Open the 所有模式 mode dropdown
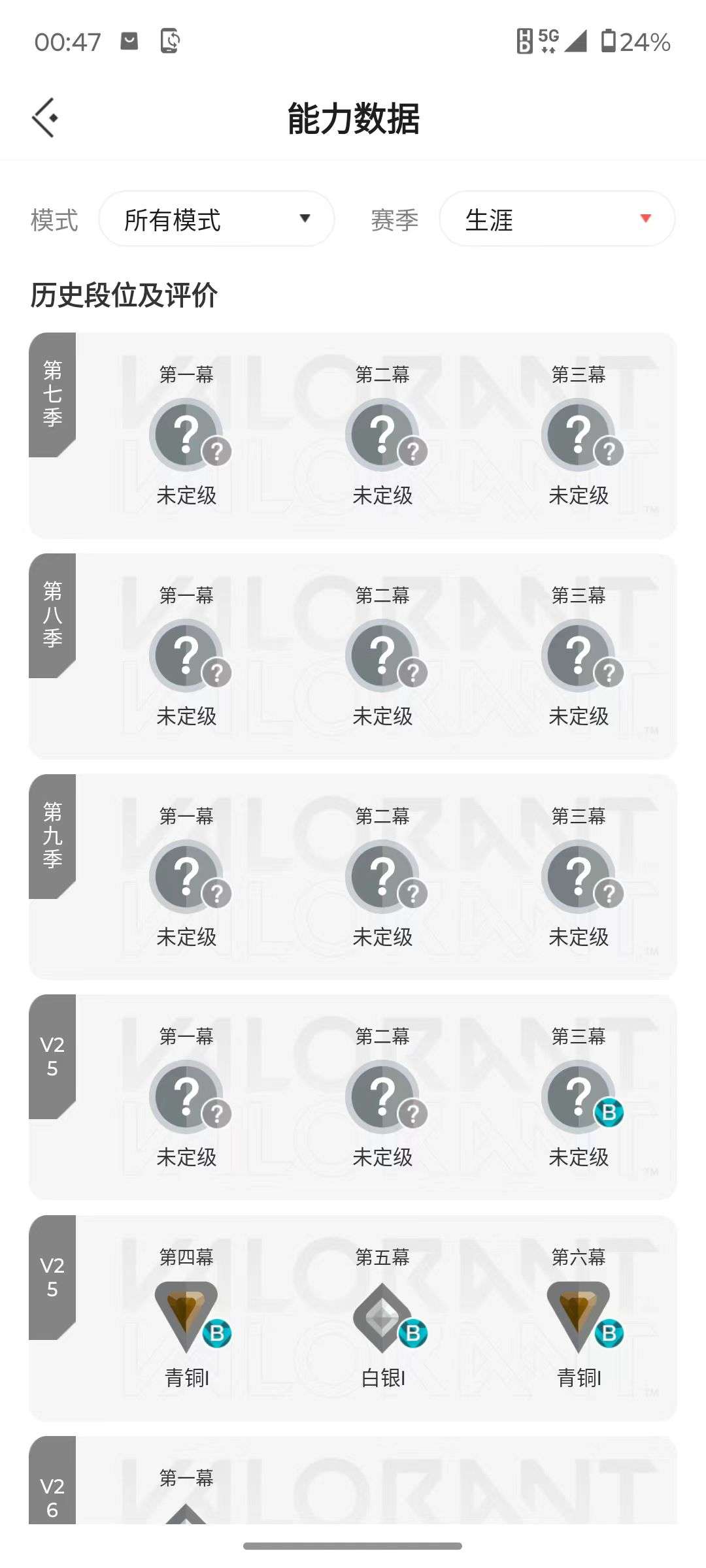 tap(217, 219)
